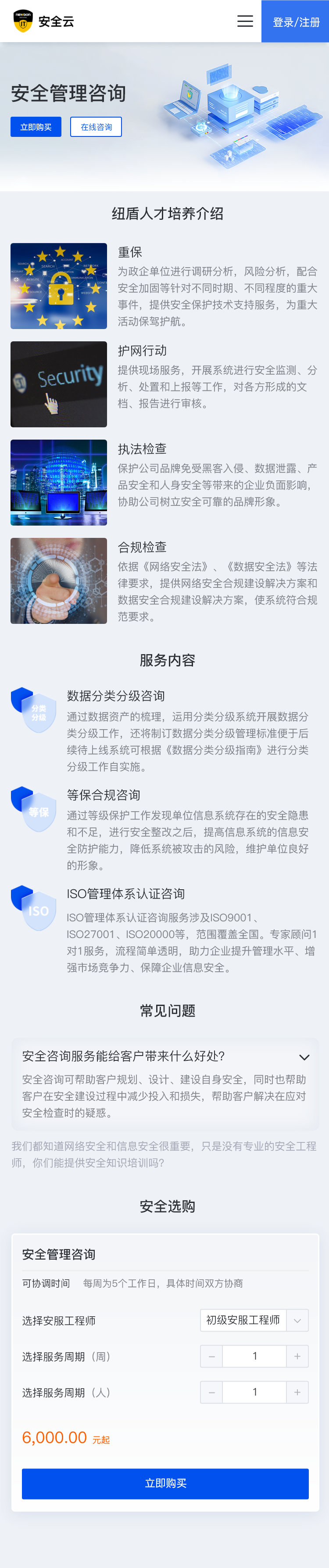
Task: Open 在线咨询 chat
Action: click(x=96, y=127)
